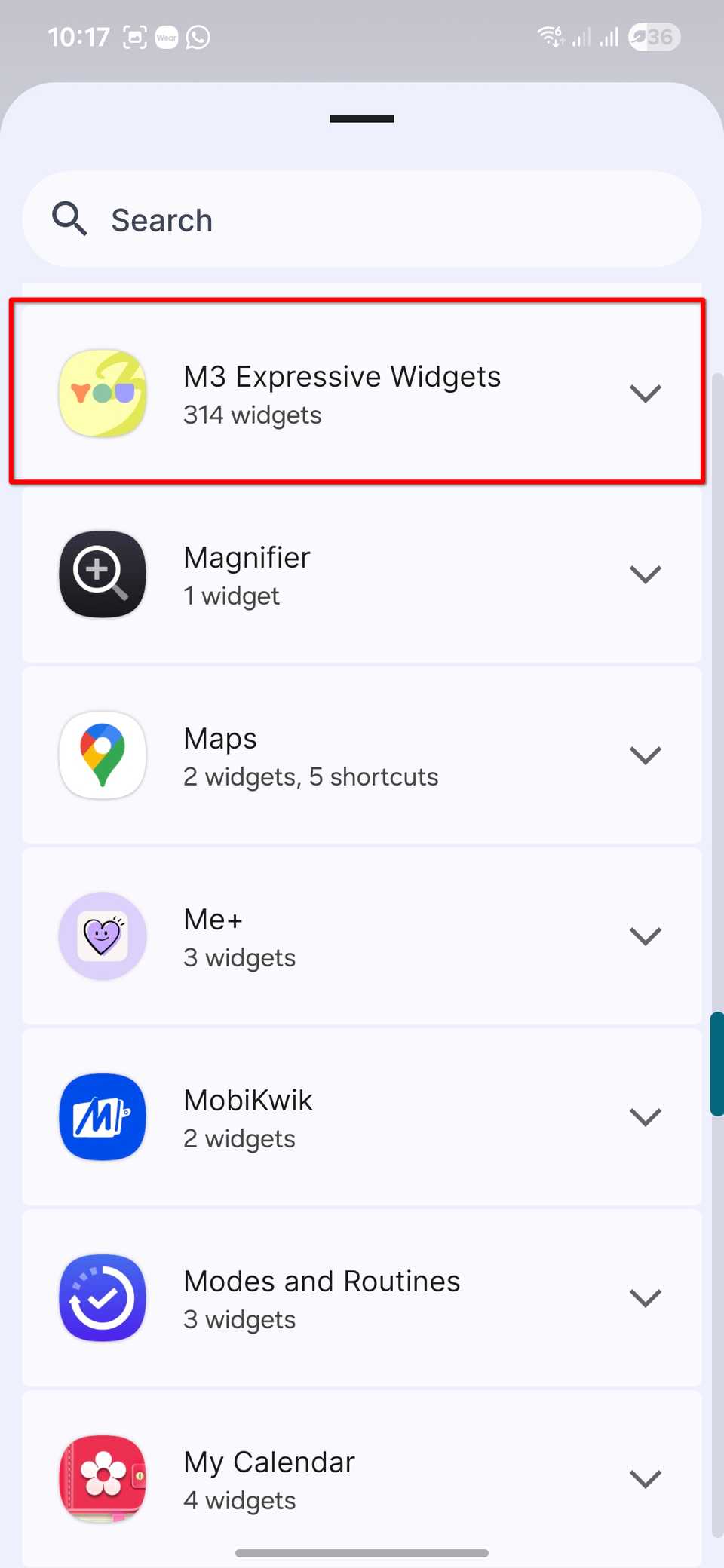Expand the Me+ widgets row
The height and width of the screenshot is (1568, 724).
pyautogui.click(x=362, y=936)
